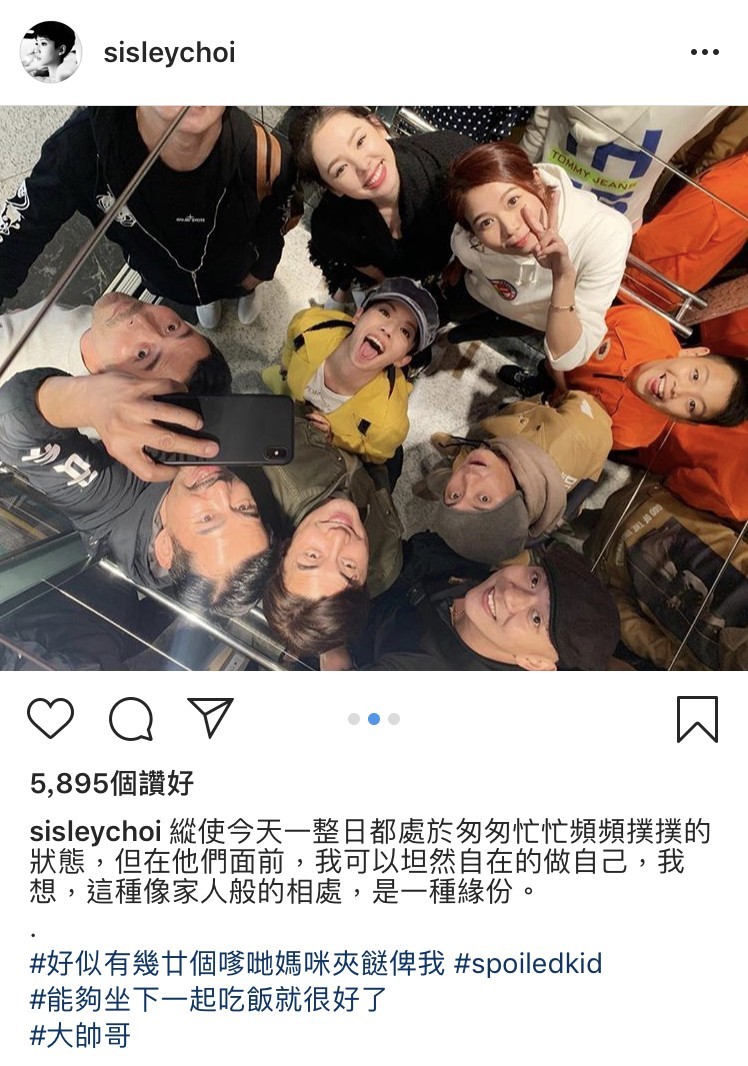Open the post's three-dot overflow menu
The image size is (748, 1066).
click(x=704, y=52)
